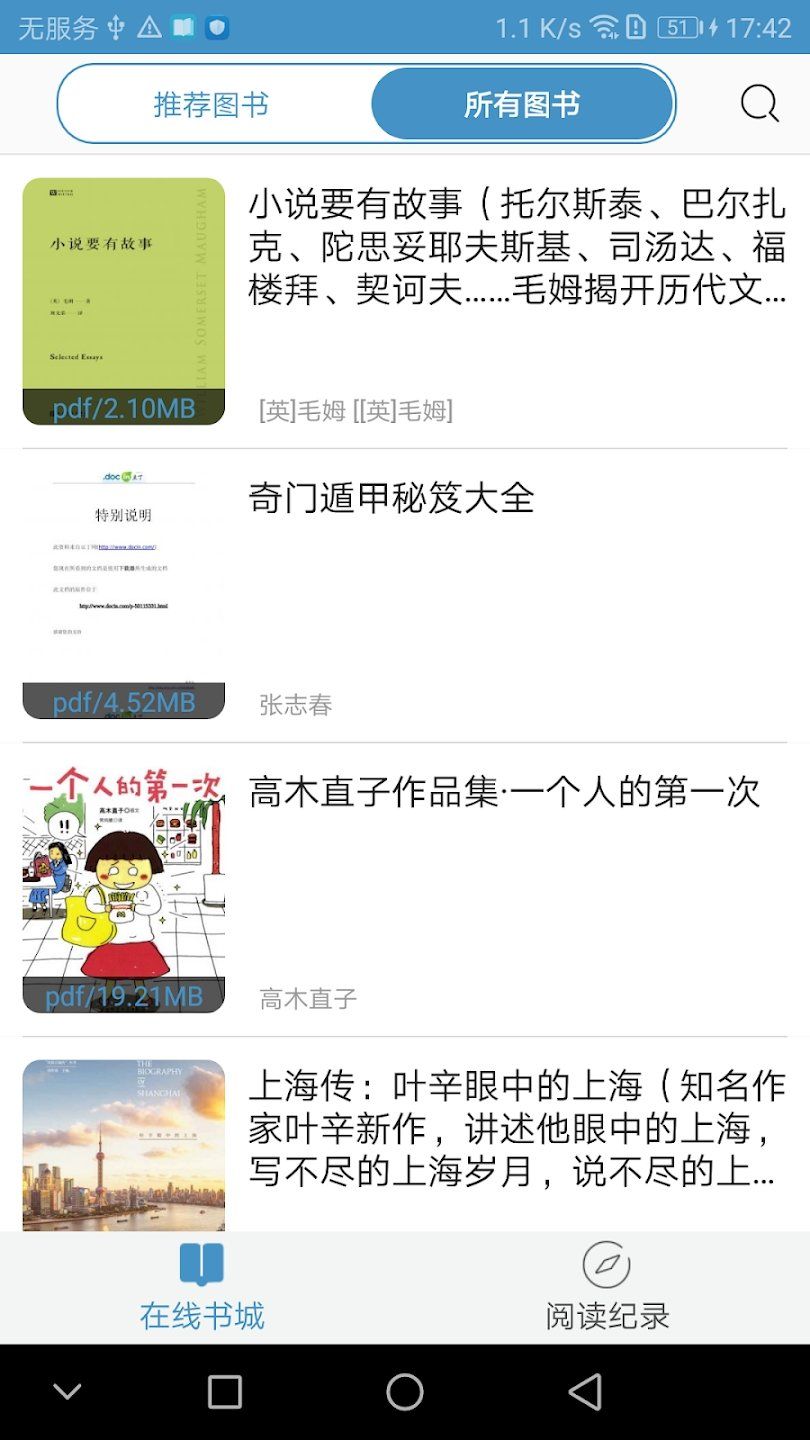Tap the pdf/19.21MB size label

pos(122,997)
